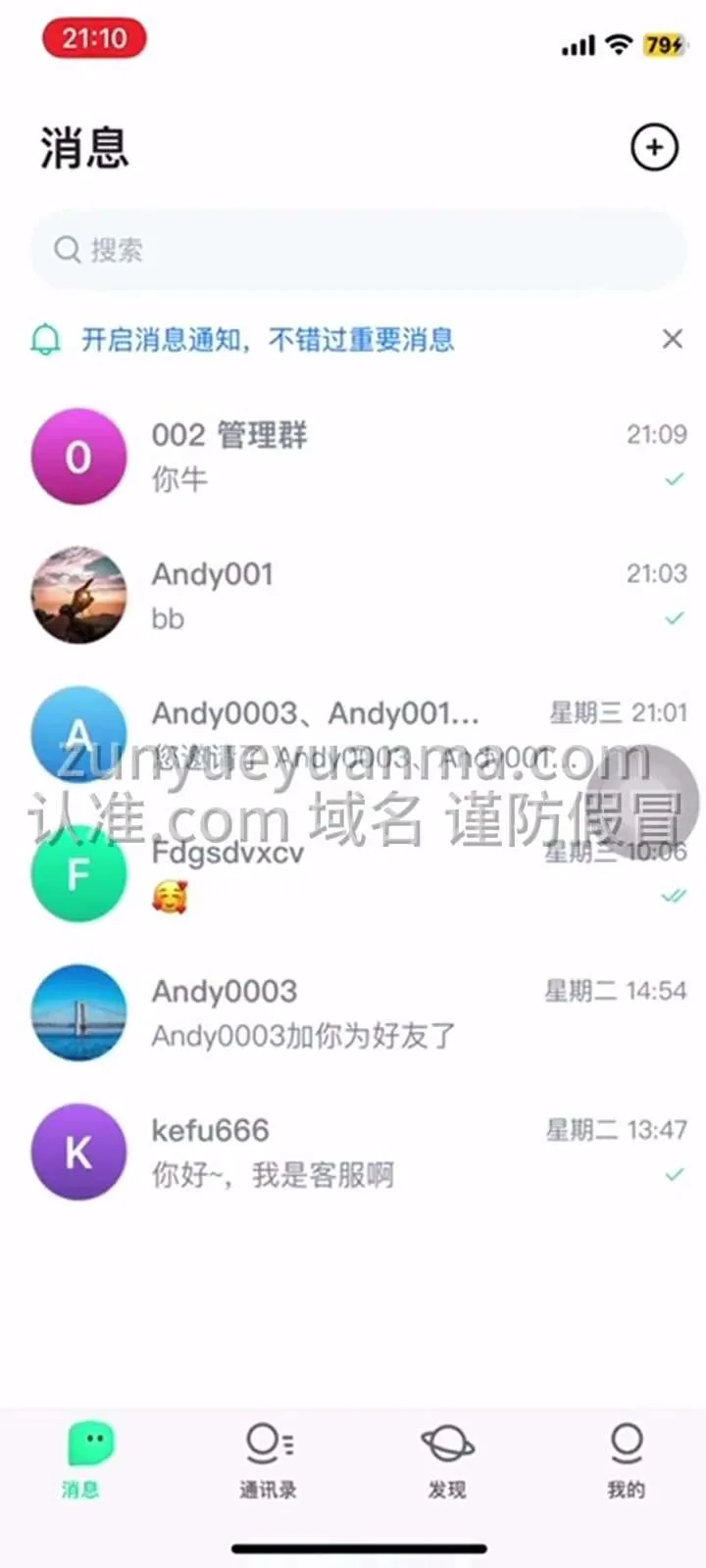
Task: Switch to the 发现 discover tab
Action: [x=447, y=1461]
